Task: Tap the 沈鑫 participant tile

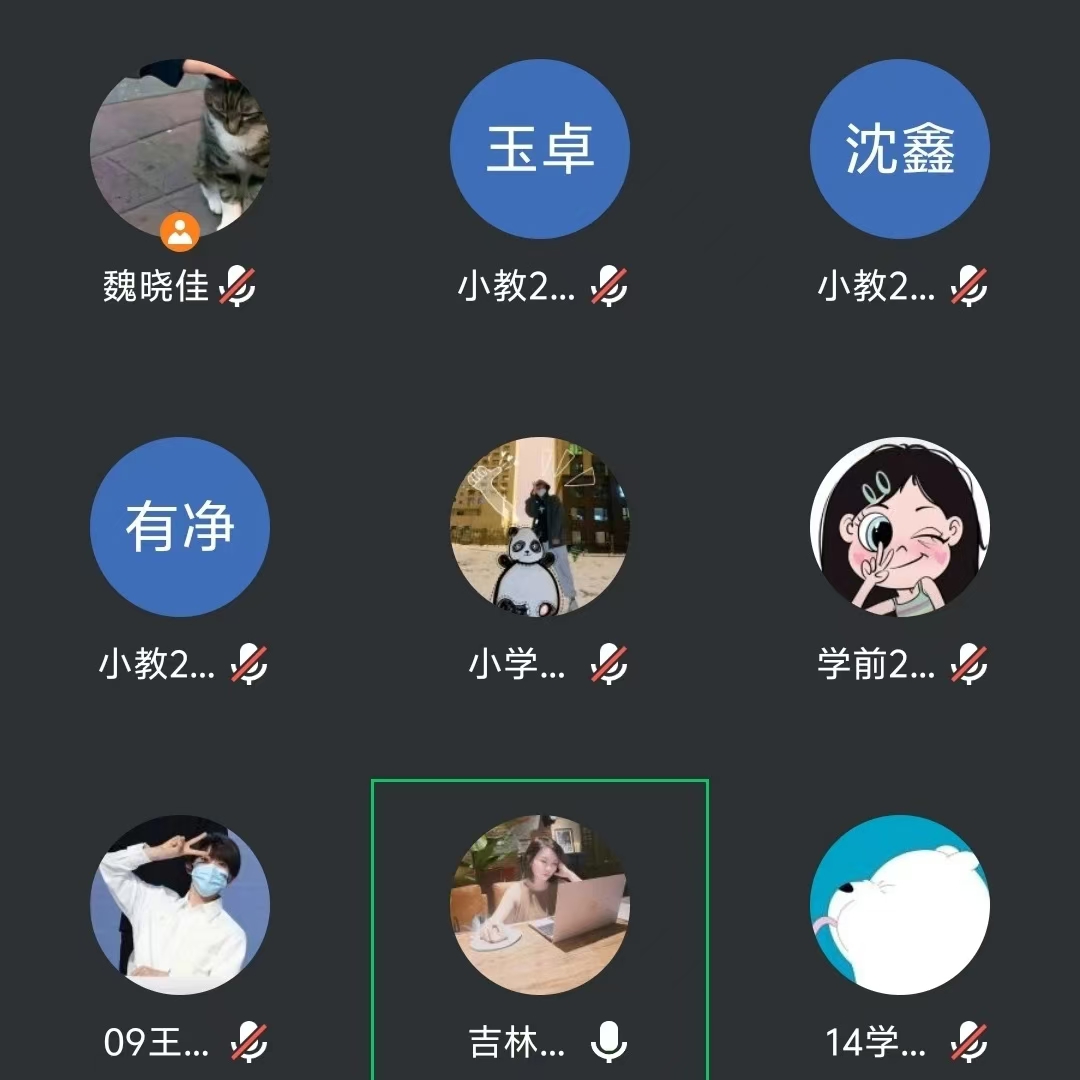Action: 900,150
